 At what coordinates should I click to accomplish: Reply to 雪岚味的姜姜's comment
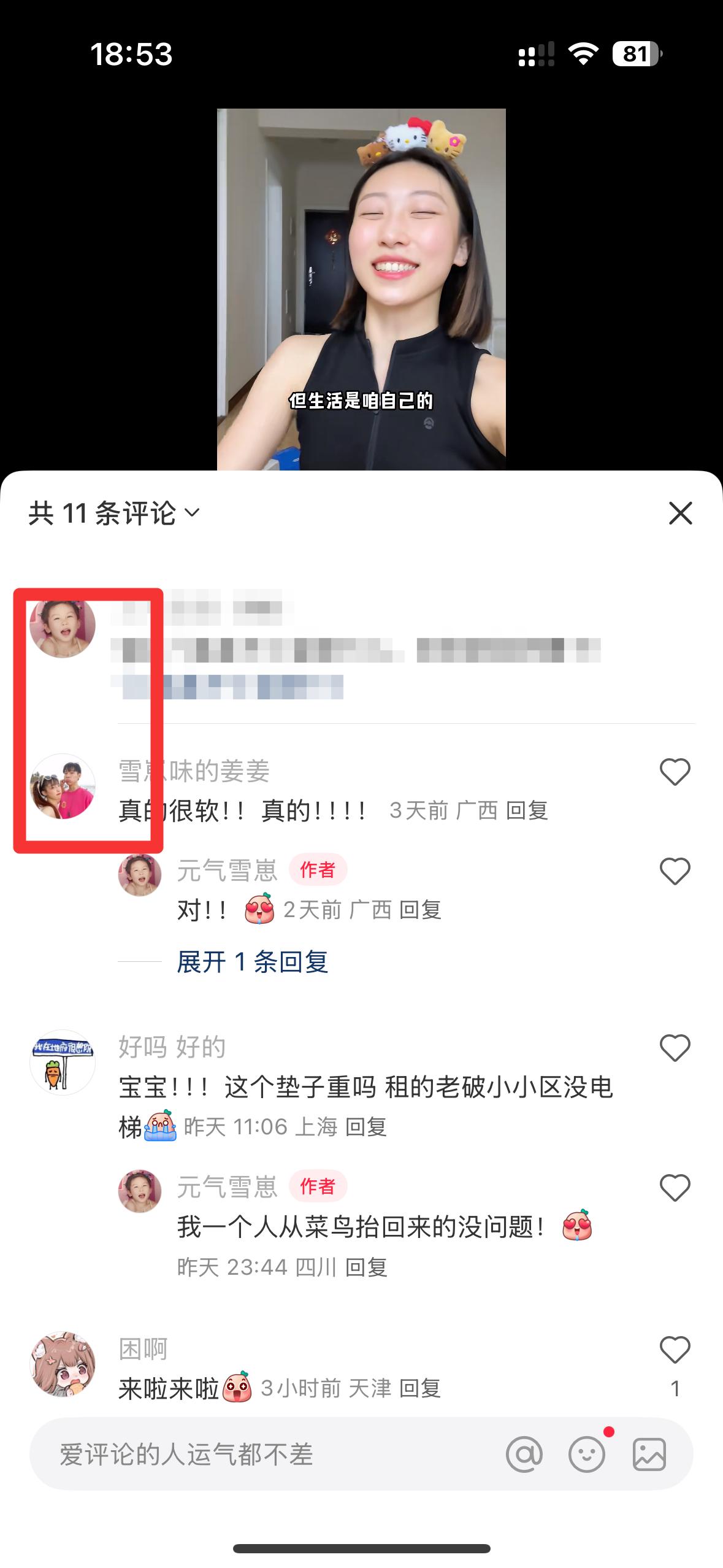click(x=526, y=811)
